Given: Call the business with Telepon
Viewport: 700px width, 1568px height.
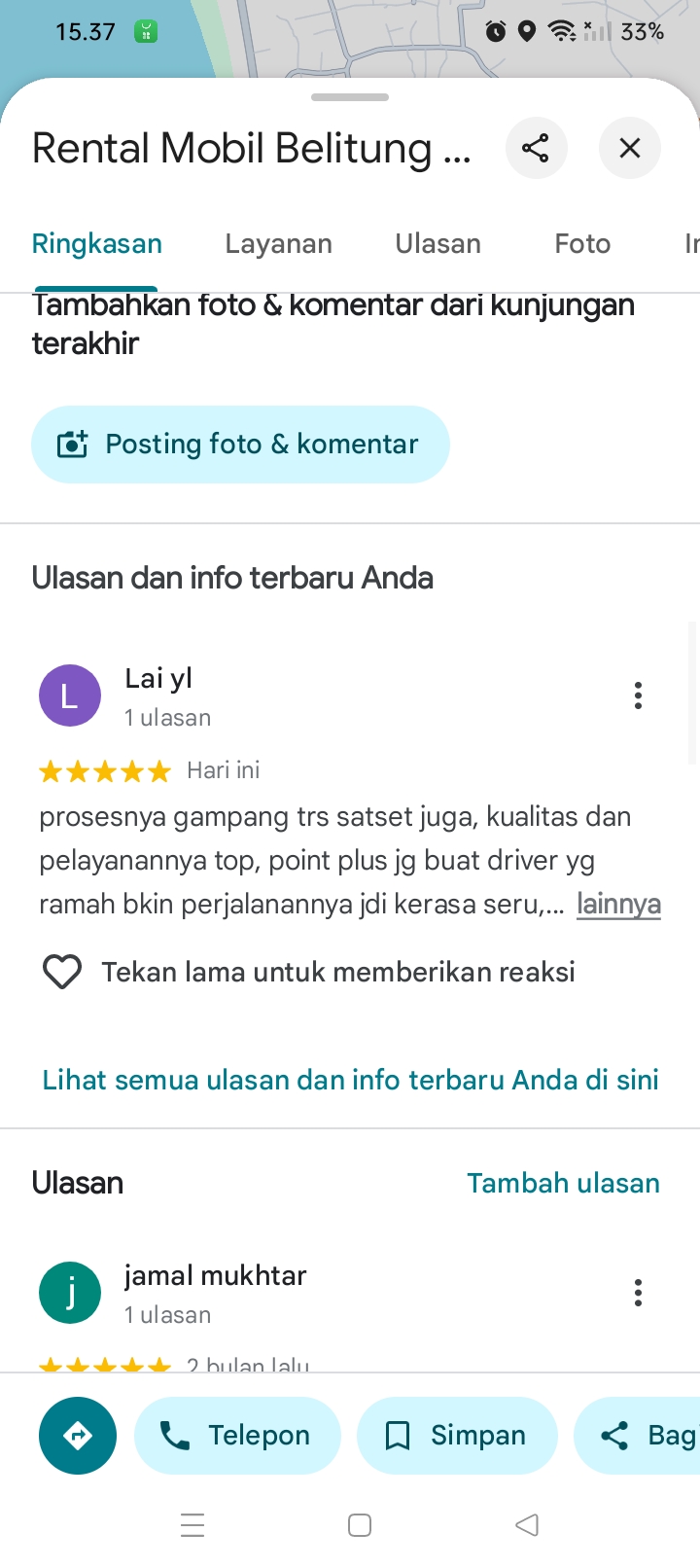Looking at the screenshot, I should tap(237, 1436).
